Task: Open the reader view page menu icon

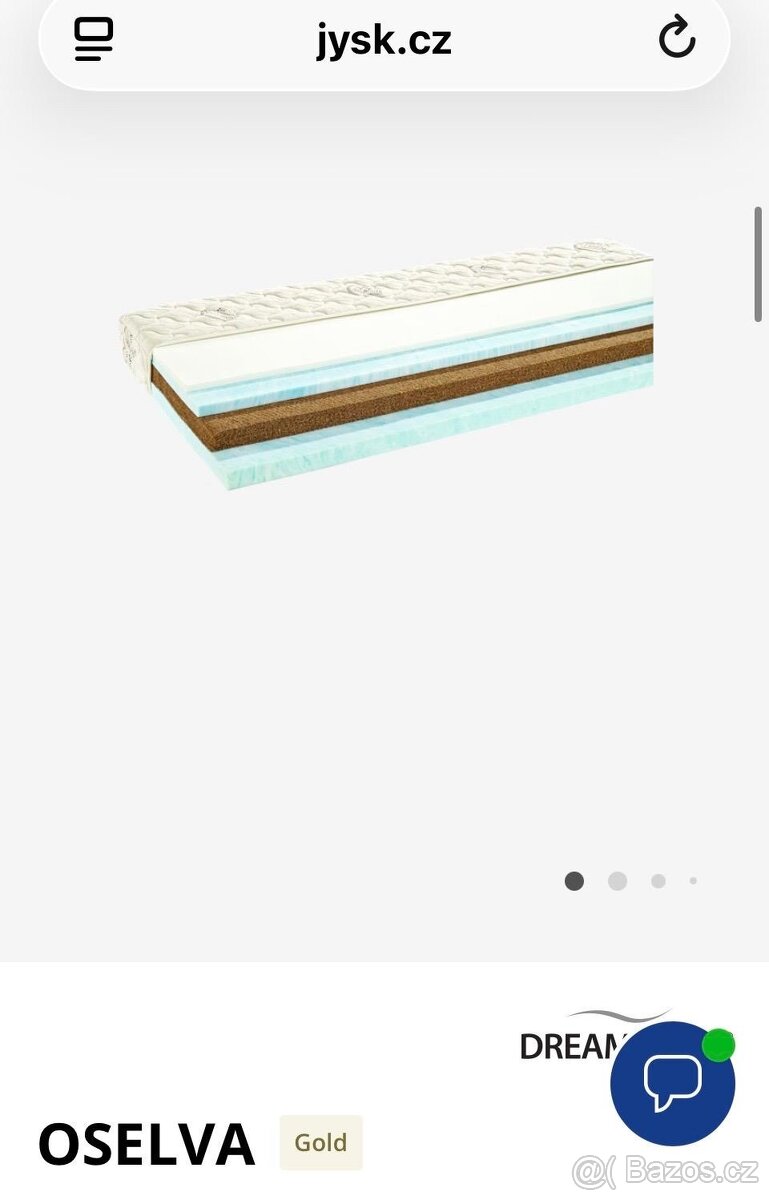Action: click(94, 40)
